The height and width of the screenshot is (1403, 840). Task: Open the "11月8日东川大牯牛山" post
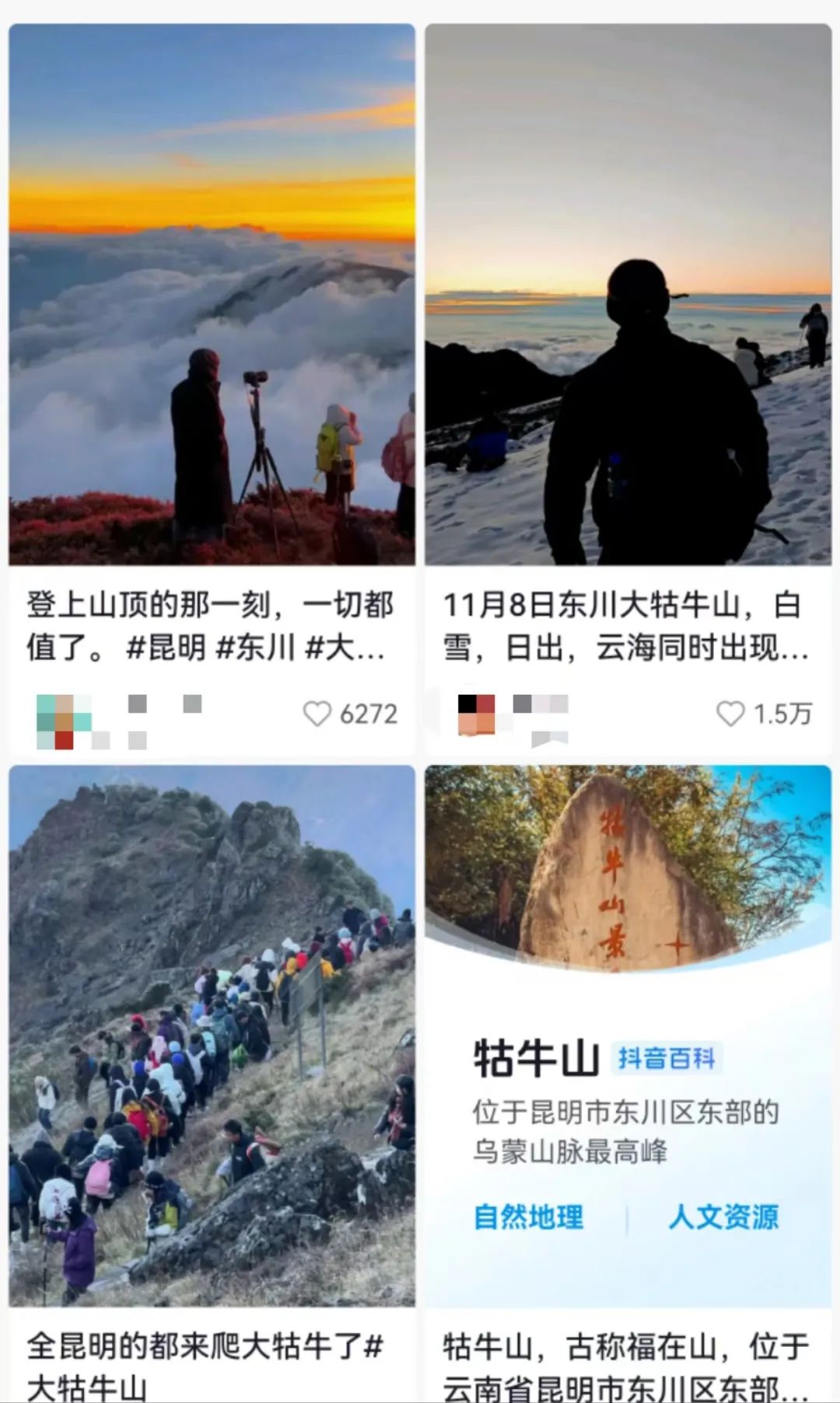[x=628, y=296]
